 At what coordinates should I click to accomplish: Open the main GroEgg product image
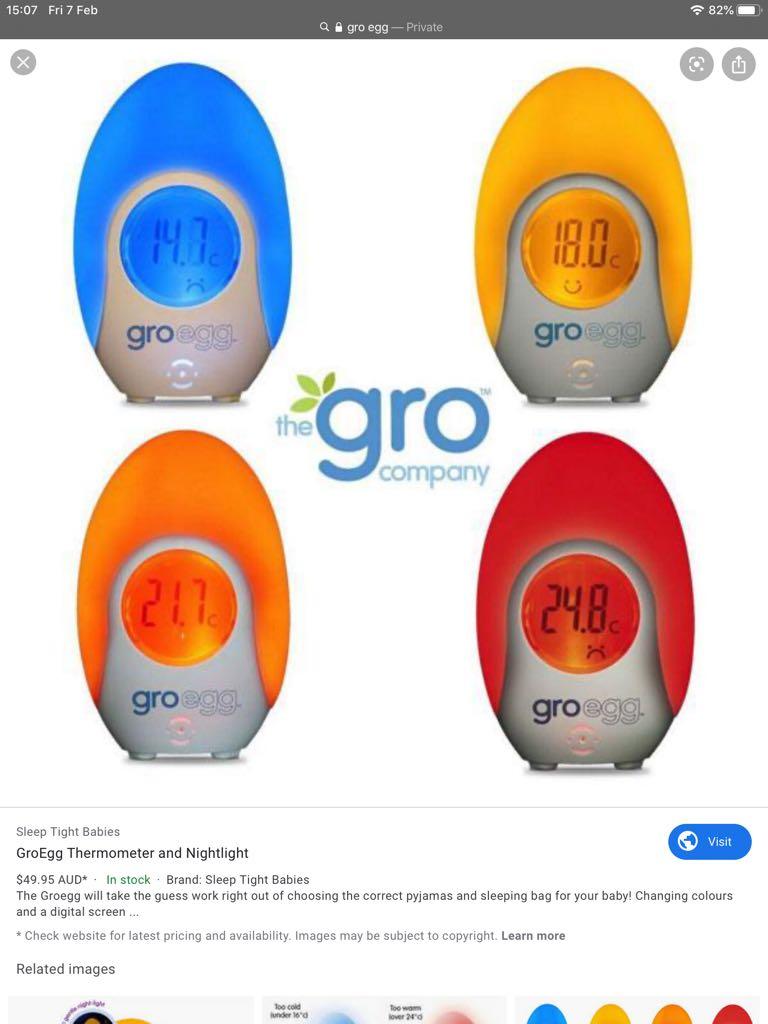[384, 420]
